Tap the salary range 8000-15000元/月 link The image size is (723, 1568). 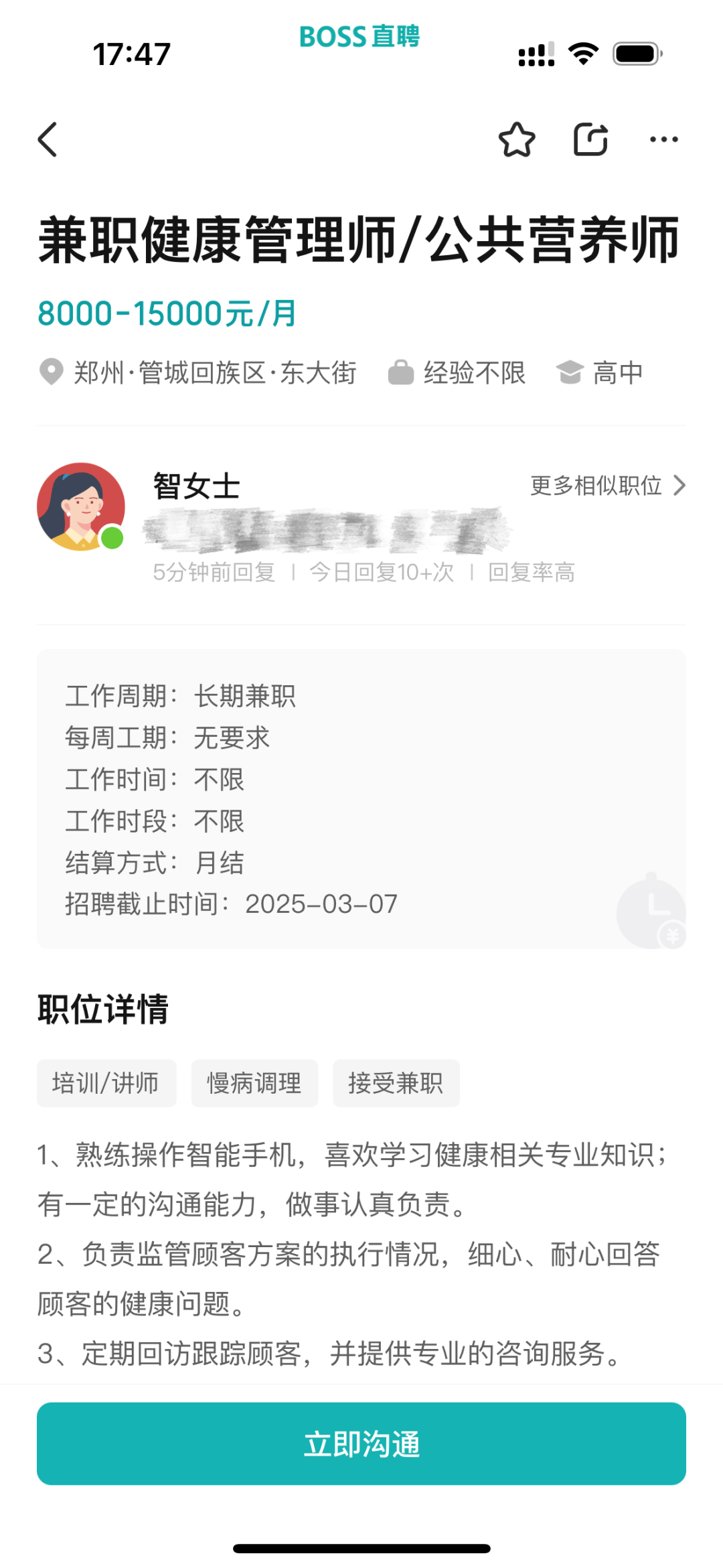(x=167, y=312)
